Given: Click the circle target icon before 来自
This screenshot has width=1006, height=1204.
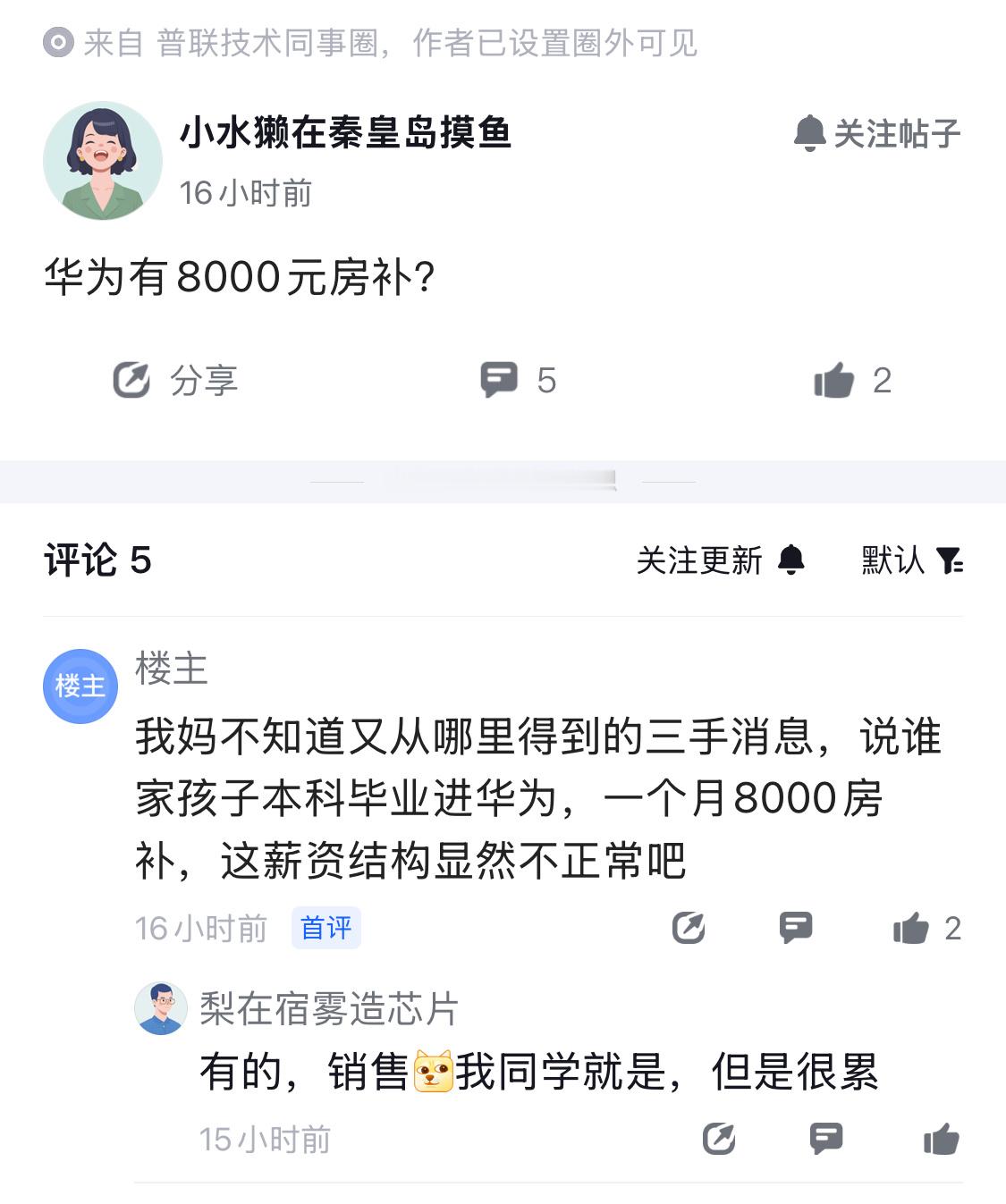Looking at the screenshot, I should [x=57, y=39].
